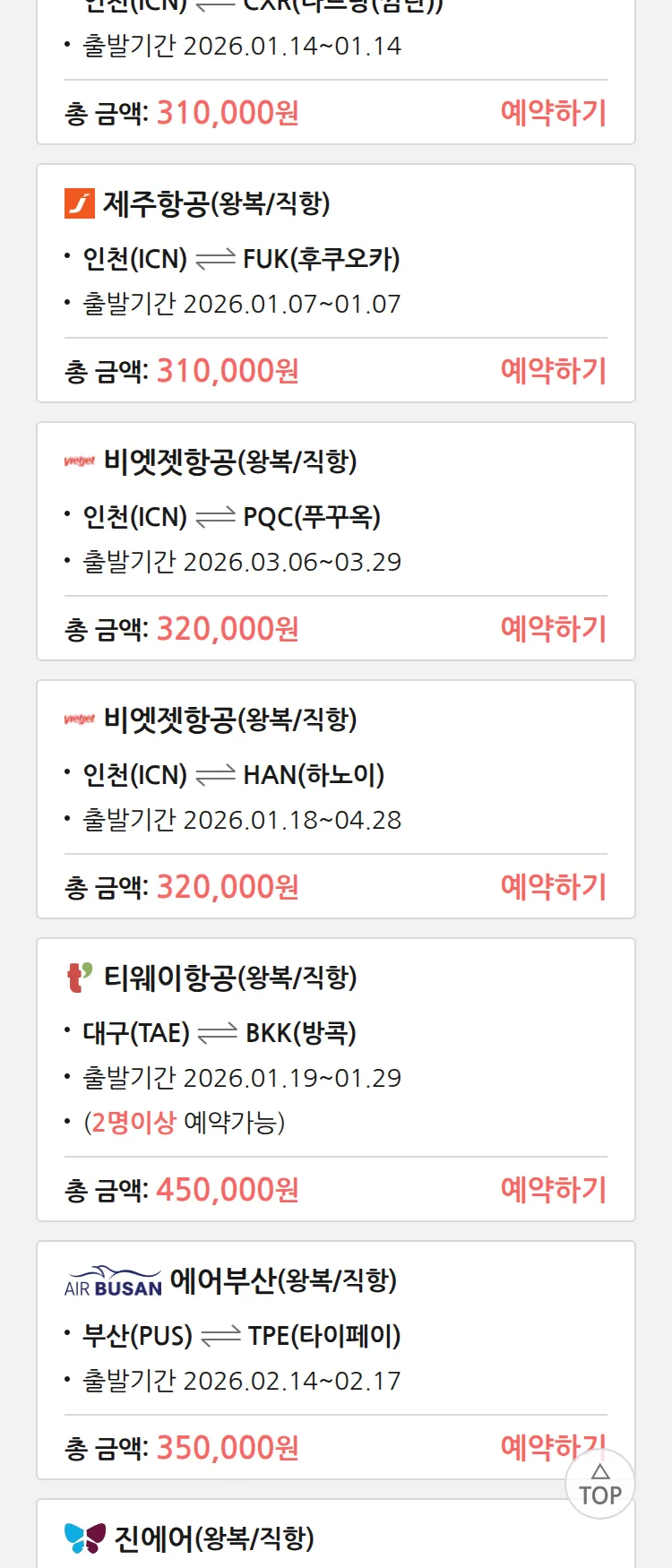Jump back to top with the TOP button

[600, 1486]
